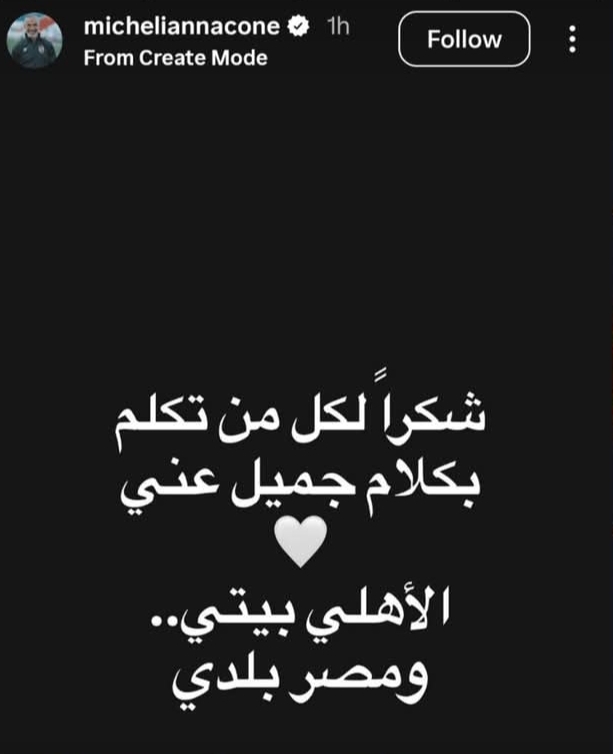The image size is (613, 754).
Task: Tap the micheliannacone username
Action: tap(183, 28)
